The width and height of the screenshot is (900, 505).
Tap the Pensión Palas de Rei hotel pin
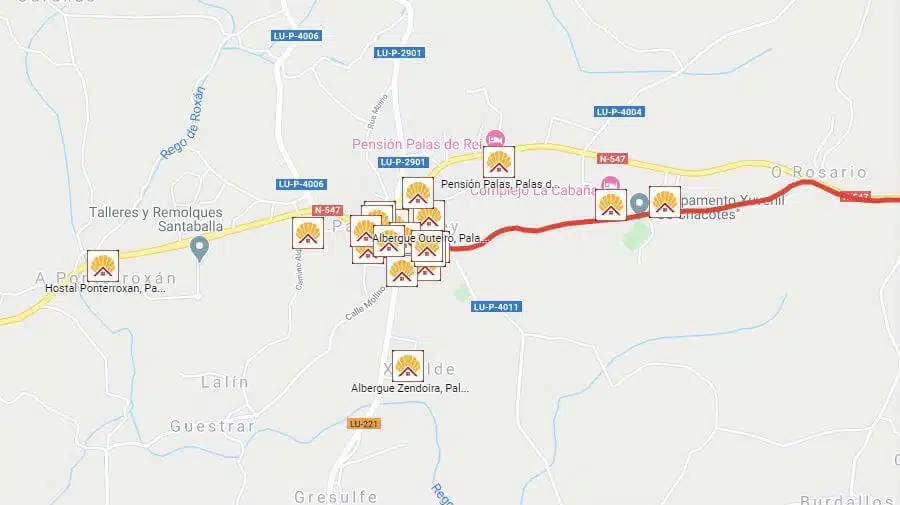click(494, 138)
